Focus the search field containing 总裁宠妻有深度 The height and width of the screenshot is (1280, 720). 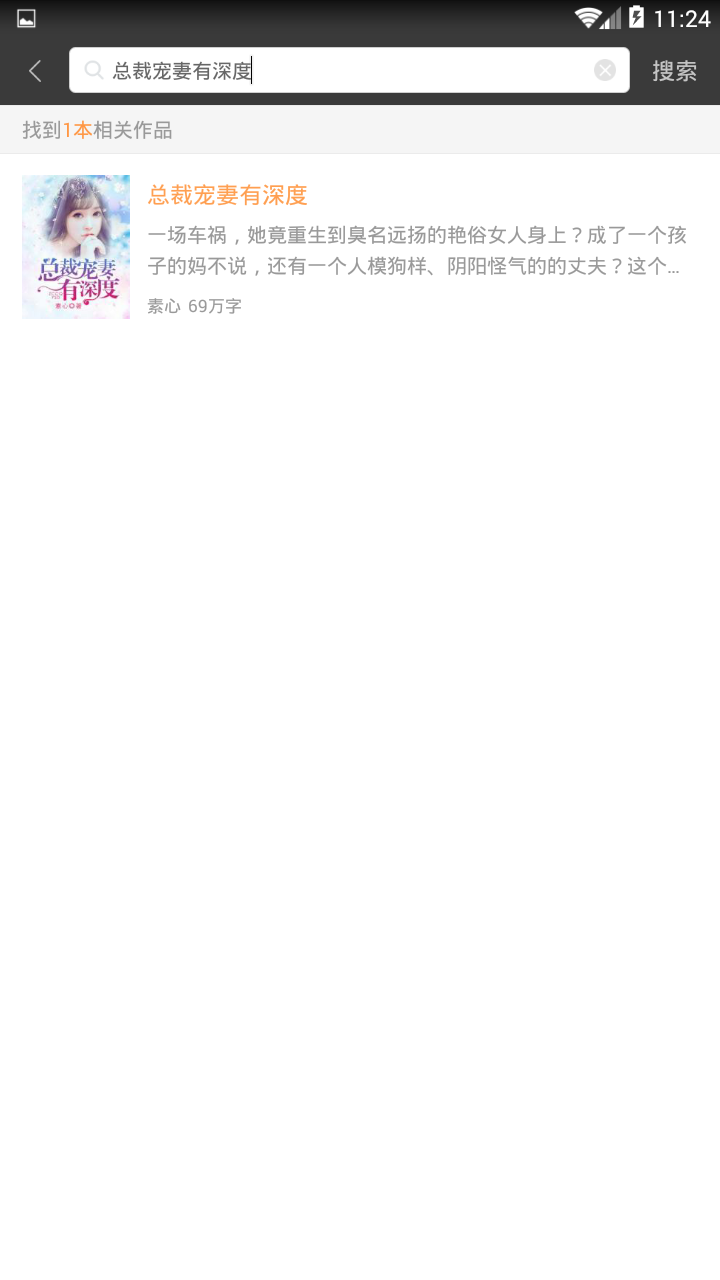[340, 70]
